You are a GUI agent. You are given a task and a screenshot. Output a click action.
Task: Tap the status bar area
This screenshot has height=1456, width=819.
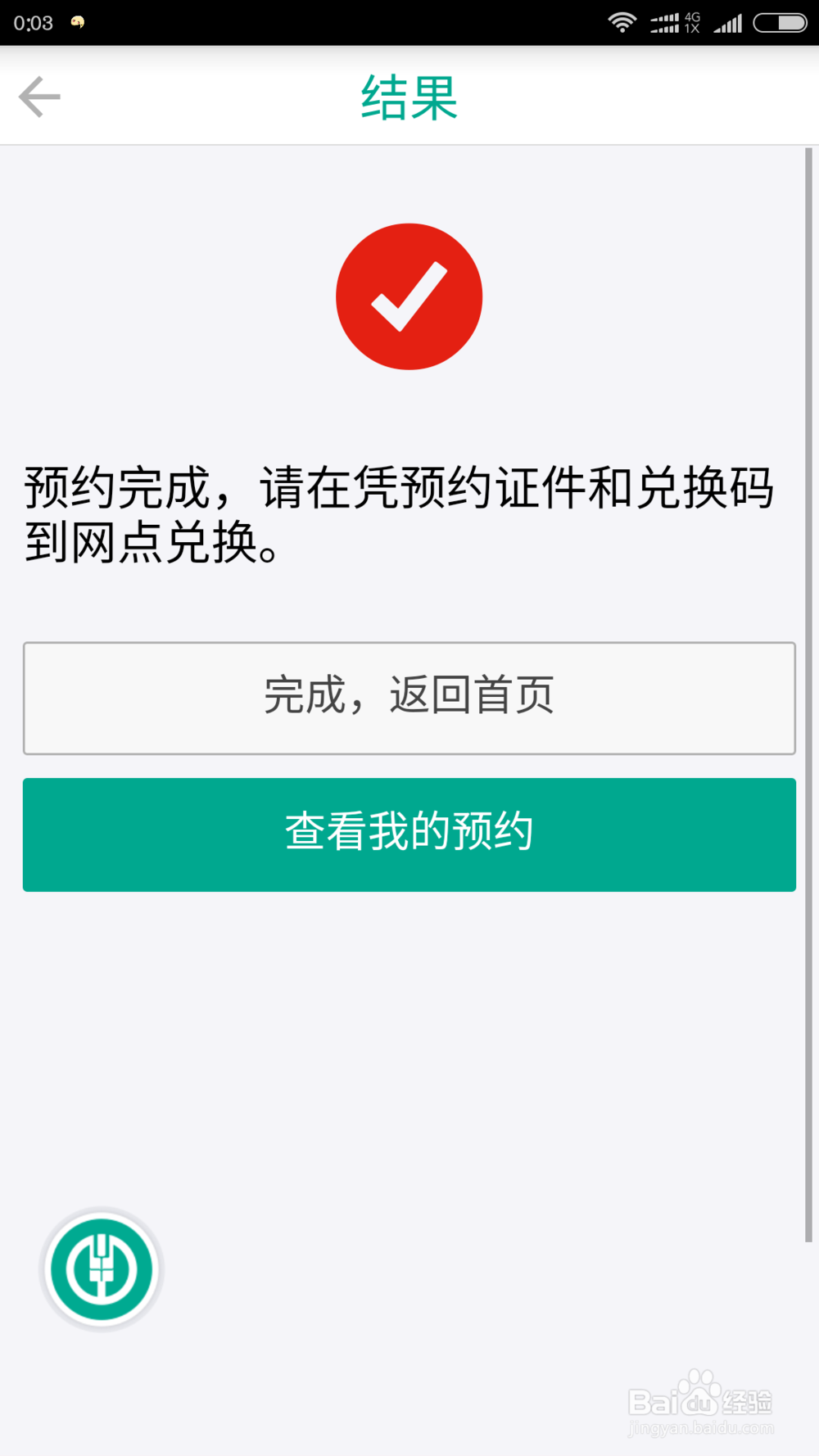[409, 22]
